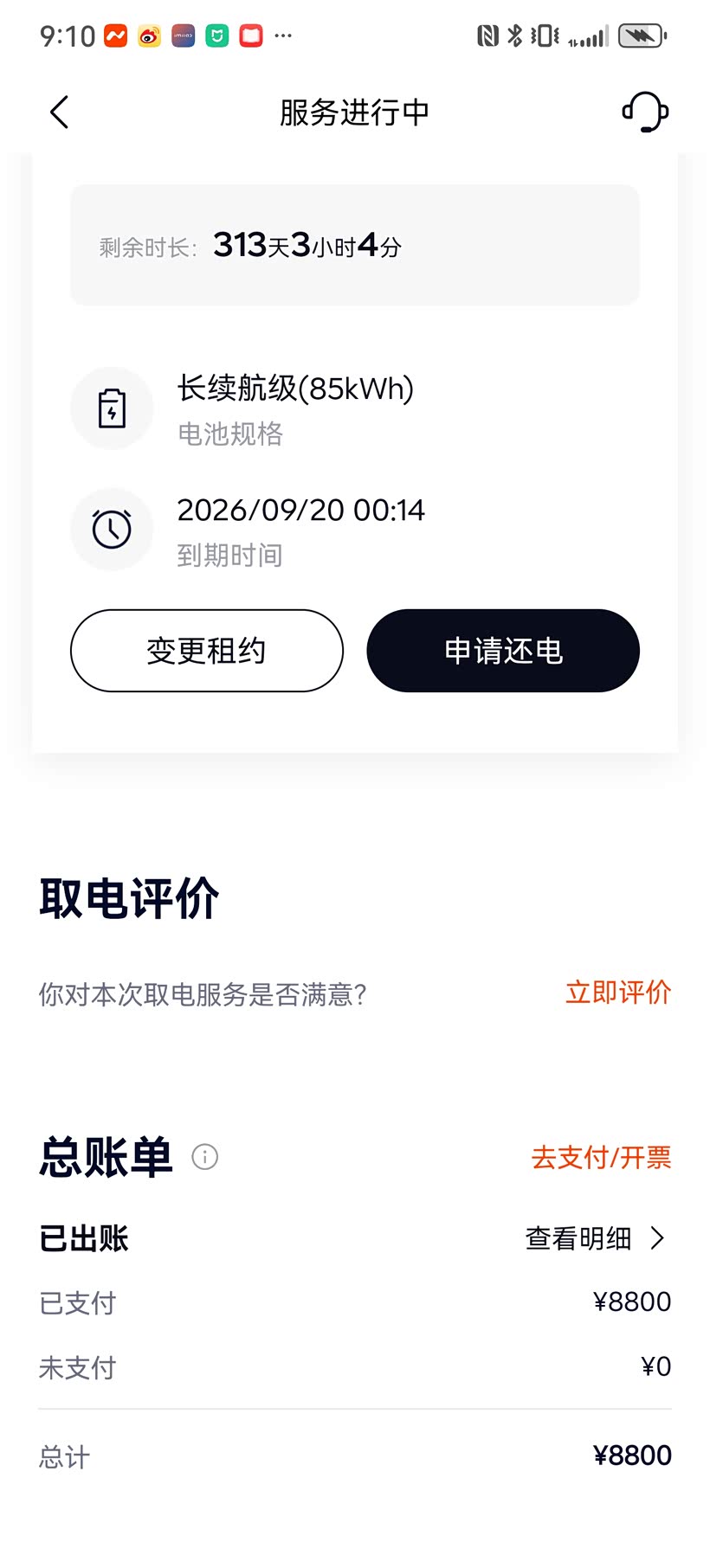Viewport: 710px width, 1568px height.
Task: Open 立即评价 to rate the service
Action: 617,993
